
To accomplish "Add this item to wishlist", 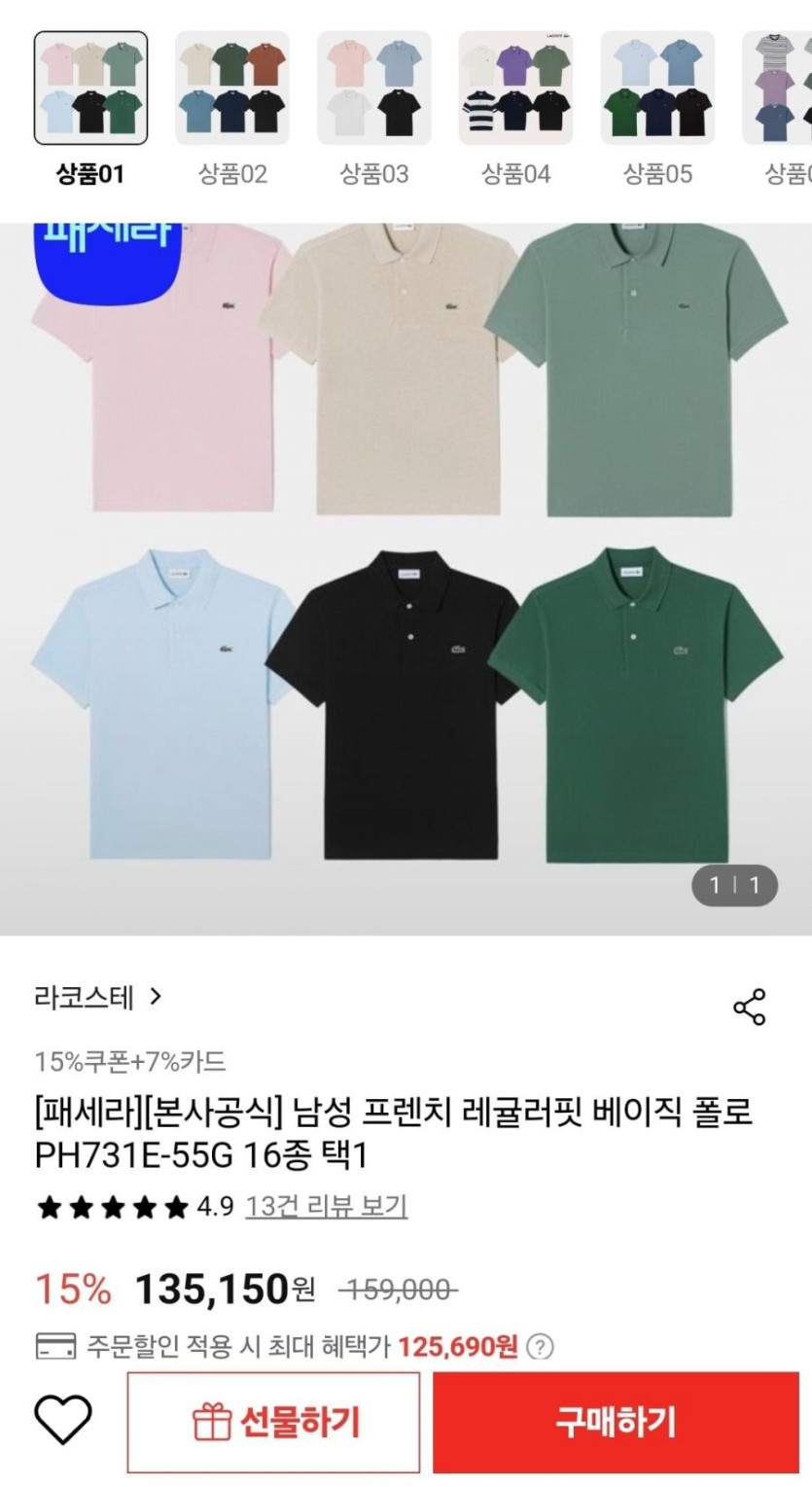I will 63,1419.
